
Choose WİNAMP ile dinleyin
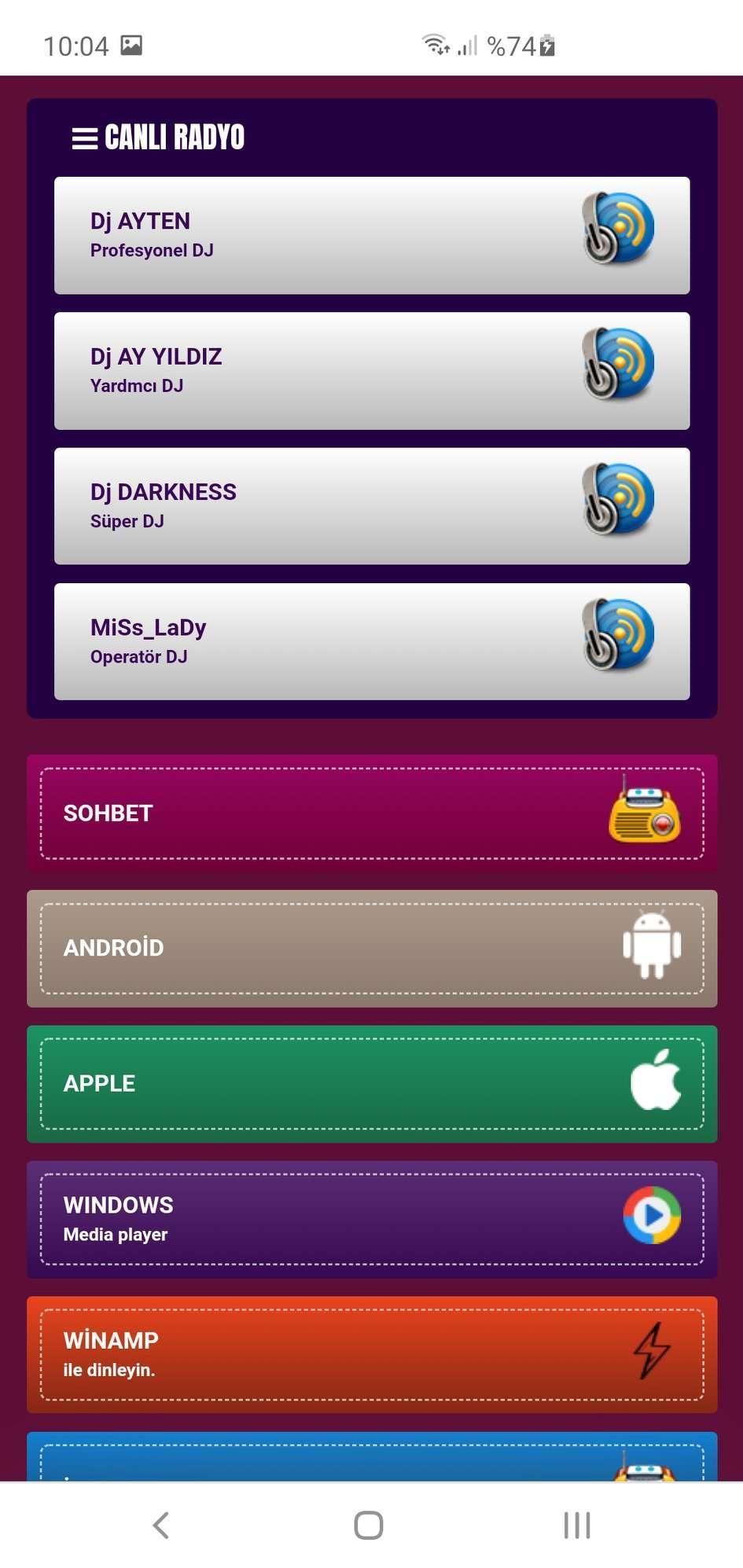371,1354
